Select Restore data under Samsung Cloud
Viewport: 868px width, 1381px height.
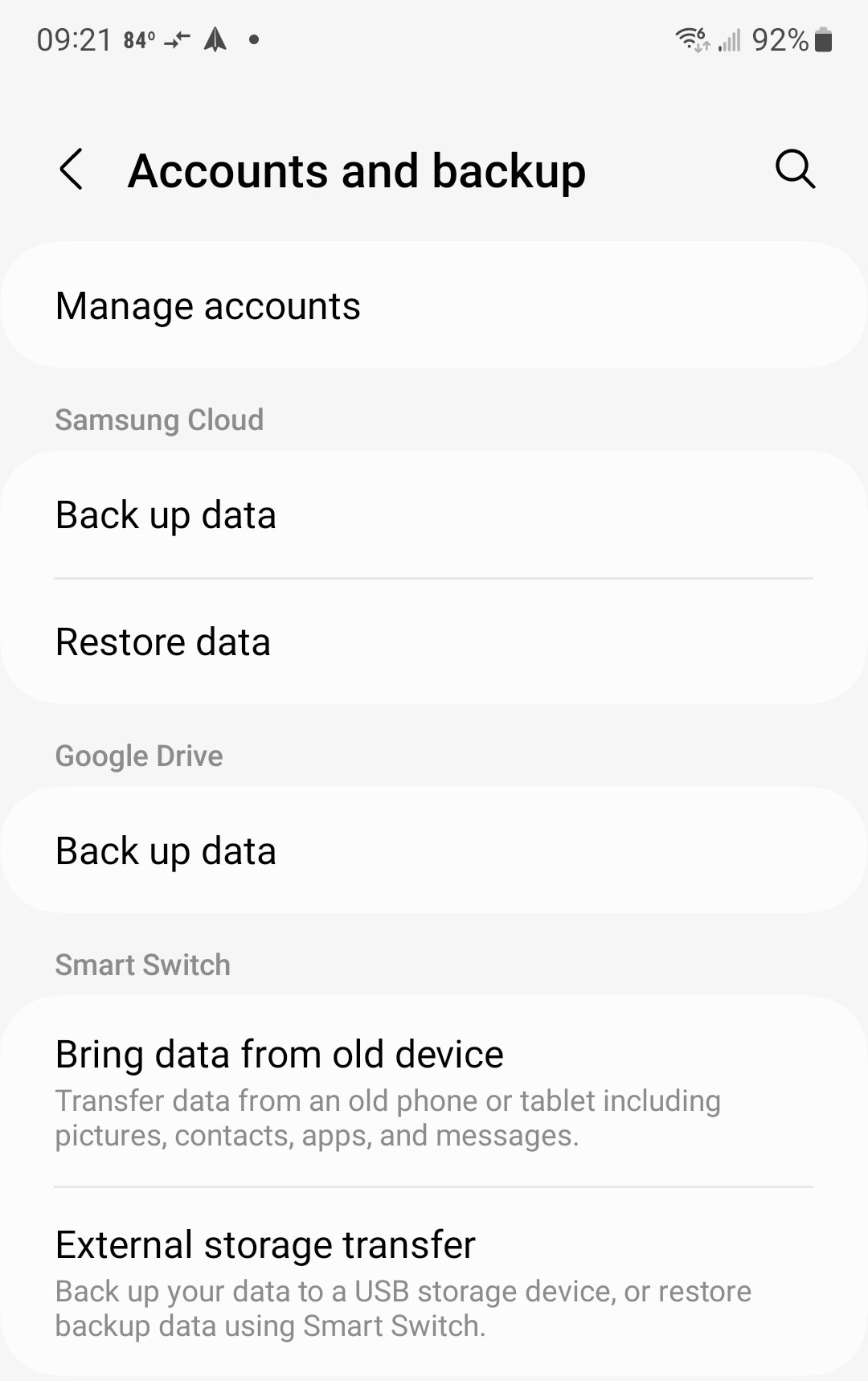click(434, 642)
